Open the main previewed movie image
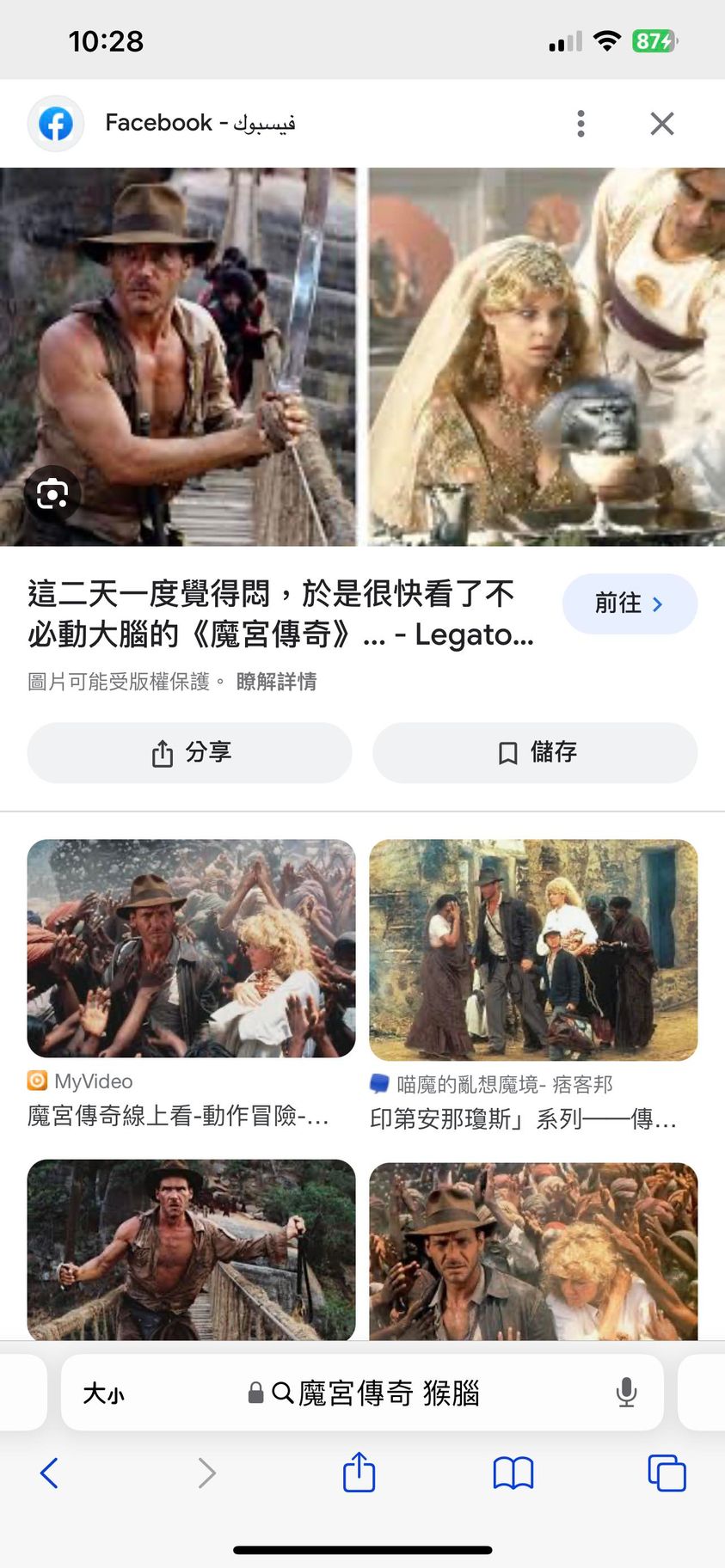This screenshot has width=725, height=1568. (362, 357)
